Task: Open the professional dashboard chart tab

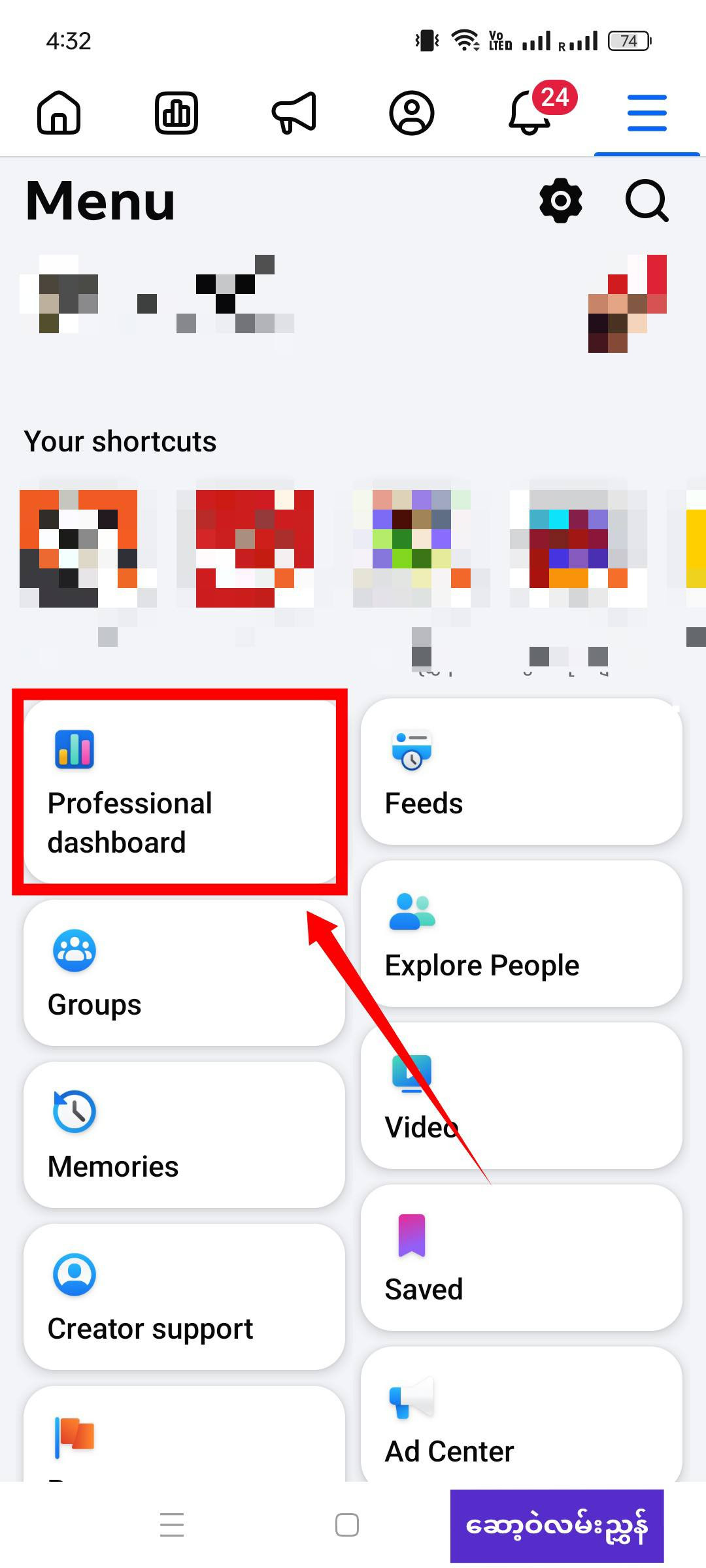Action: [176, 113]
